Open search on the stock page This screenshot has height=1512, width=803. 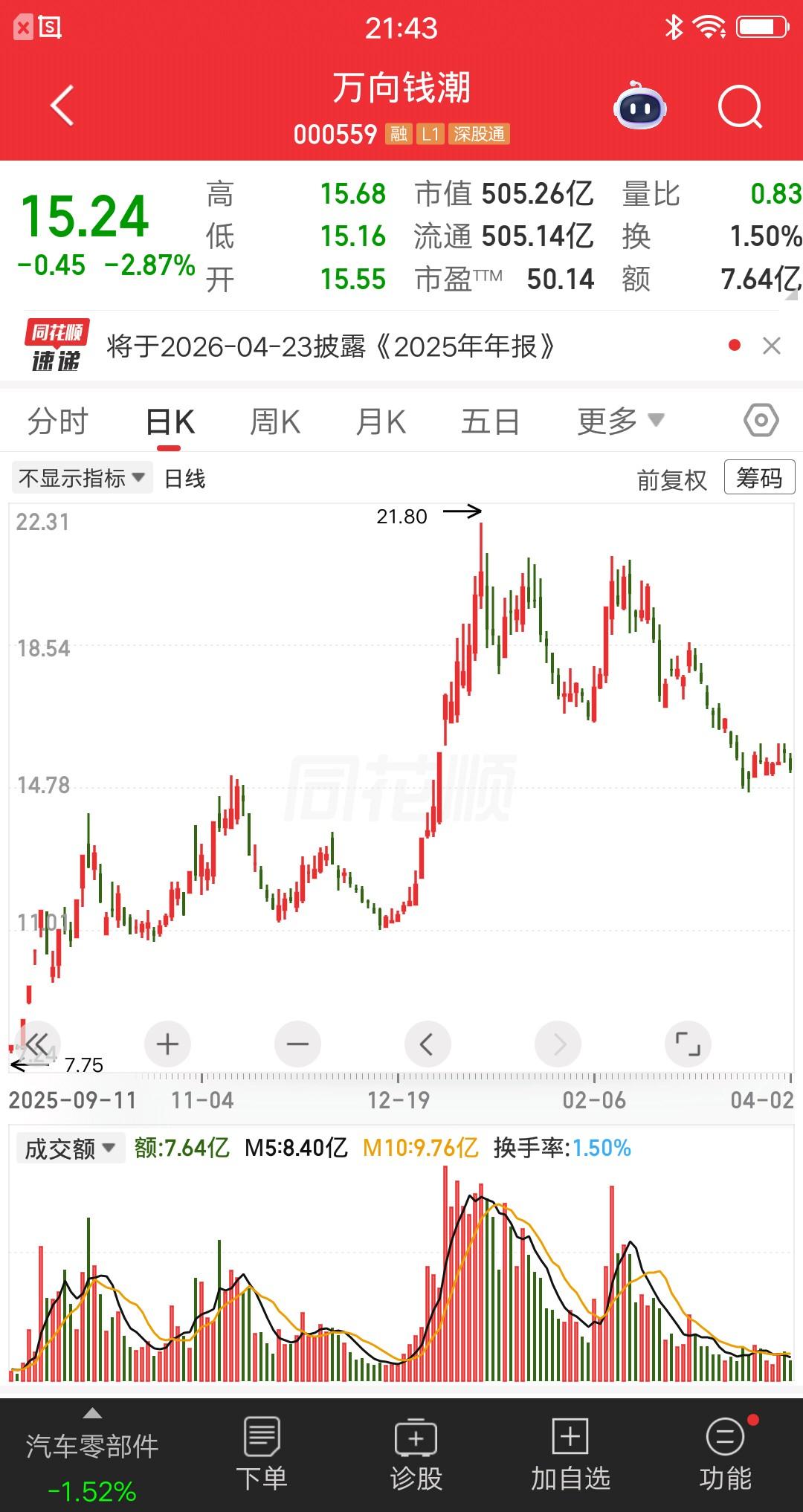tap(735, 106)
